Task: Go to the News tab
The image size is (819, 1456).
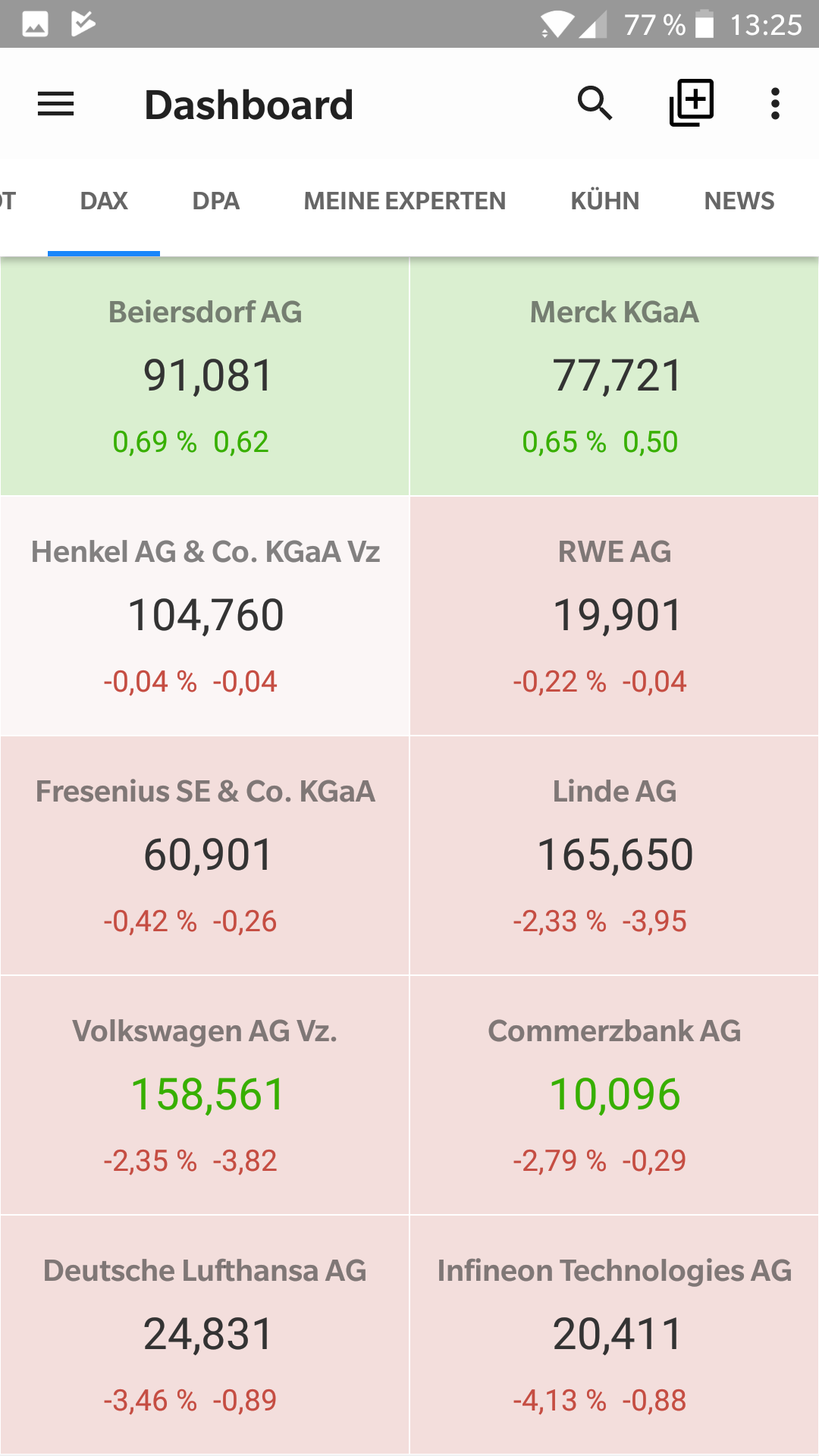Action: pyautogui.click(x=739, y=201)
